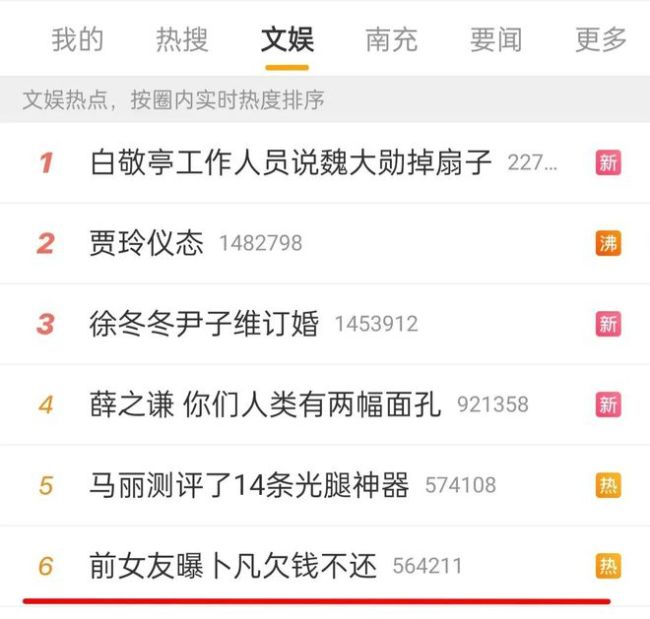Open topic 白敬亭工作人员说魏大勋掉扇子
This screenshot has width=650, height=619.
point(290,162)
